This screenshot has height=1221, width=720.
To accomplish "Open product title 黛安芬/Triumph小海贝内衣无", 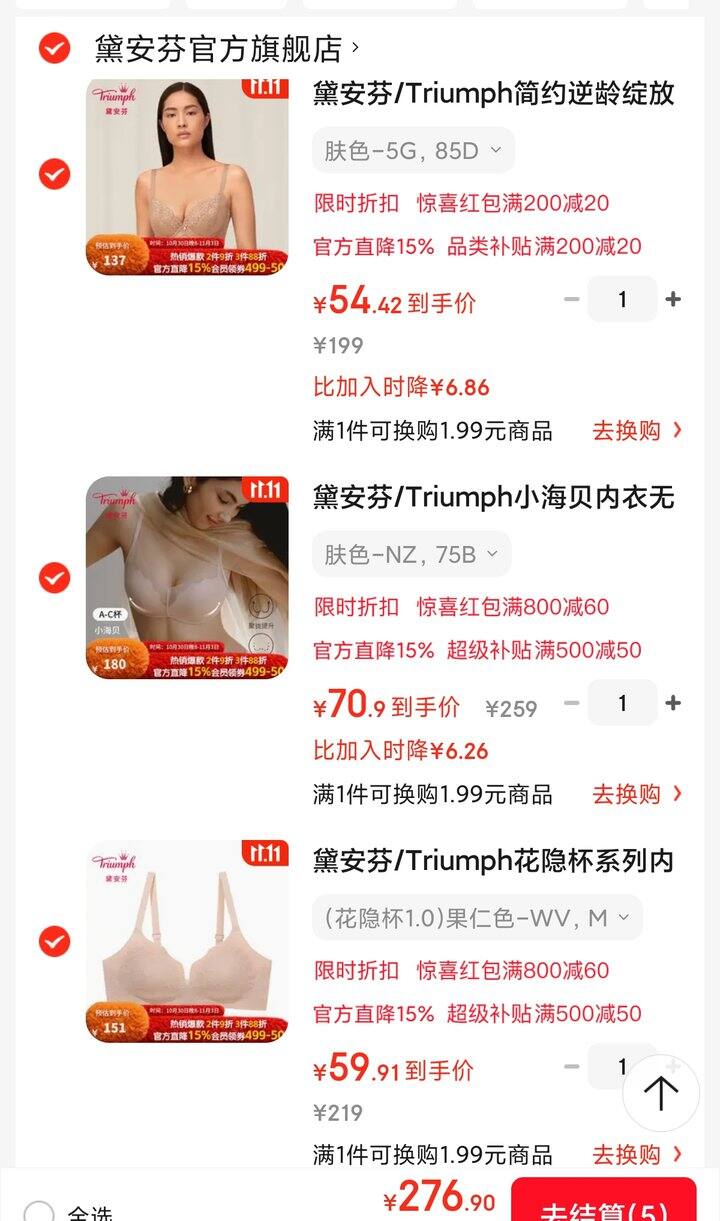I will click(x=492, y=497).
